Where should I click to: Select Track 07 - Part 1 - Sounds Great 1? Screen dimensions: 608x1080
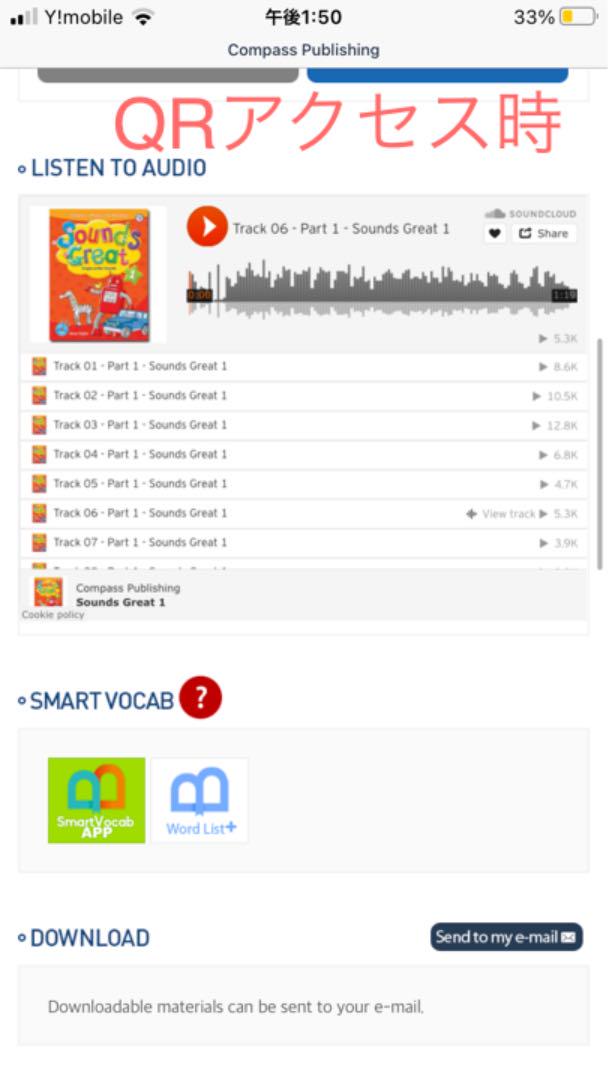pyautogui.click(x=140, y=542)
